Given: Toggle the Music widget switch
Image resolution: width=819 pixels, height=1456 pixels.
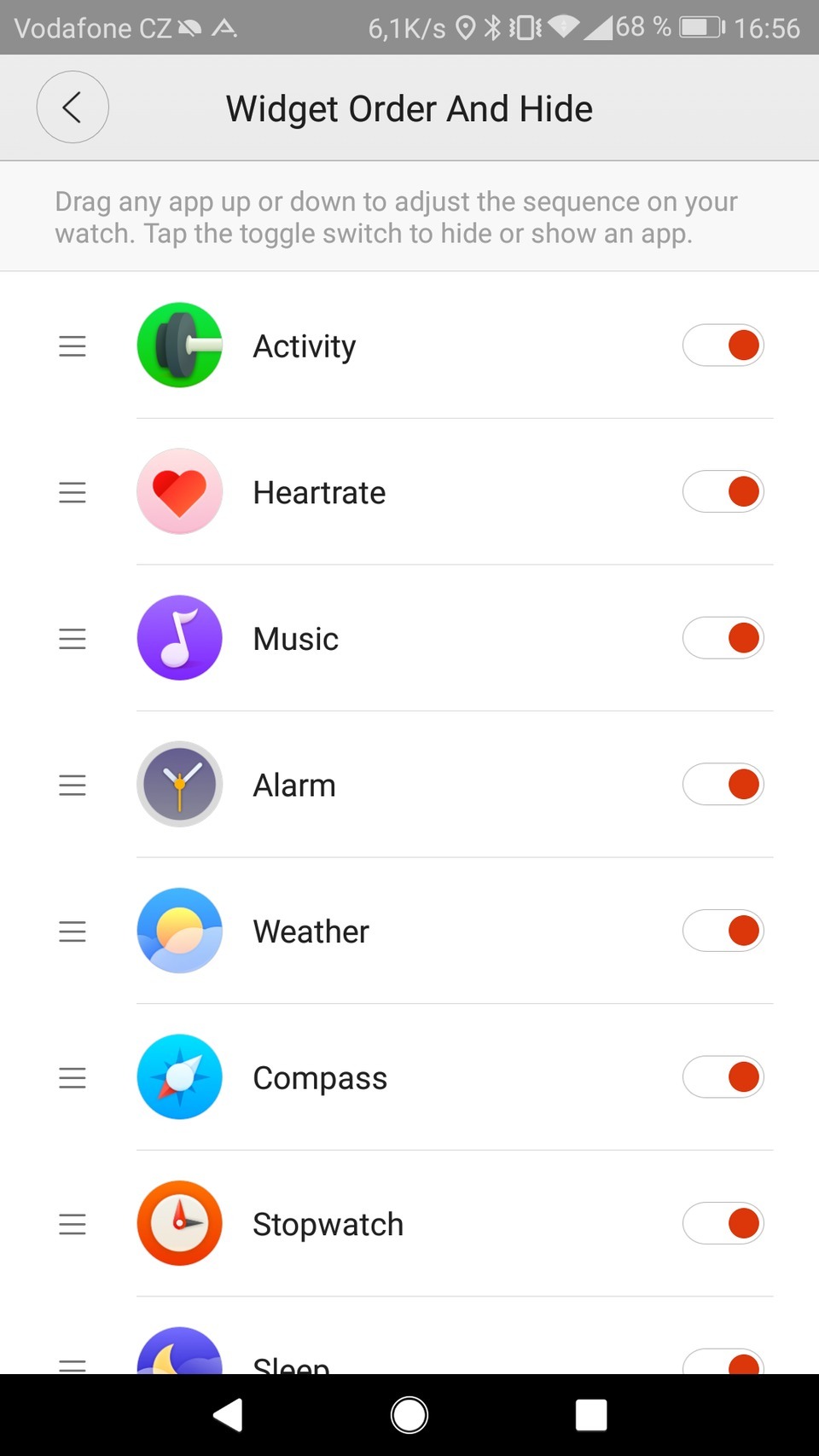Looking at the screenshot, I should click(723, 638).
